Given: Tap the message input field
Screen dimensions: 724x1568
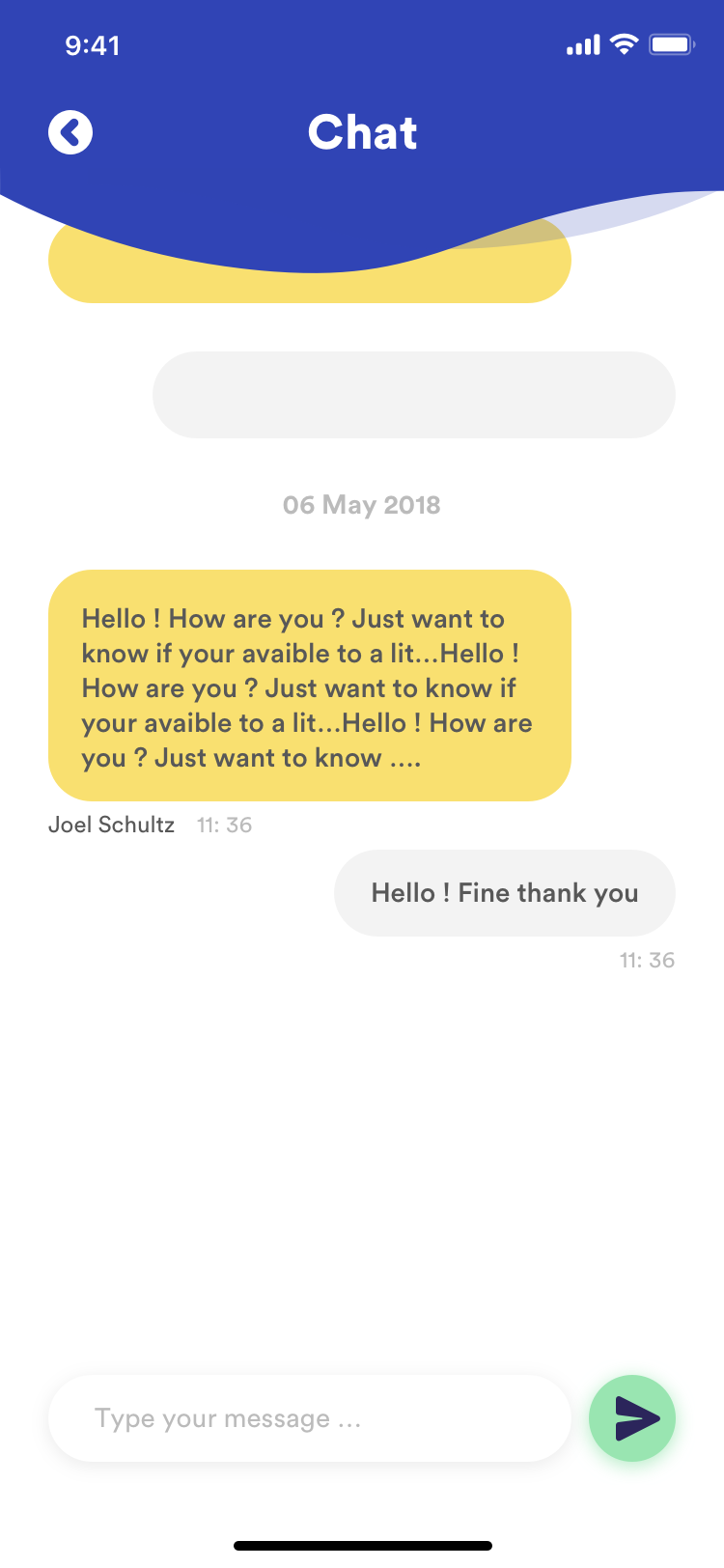Looking at the screenshot, I should coord(309,1418).
